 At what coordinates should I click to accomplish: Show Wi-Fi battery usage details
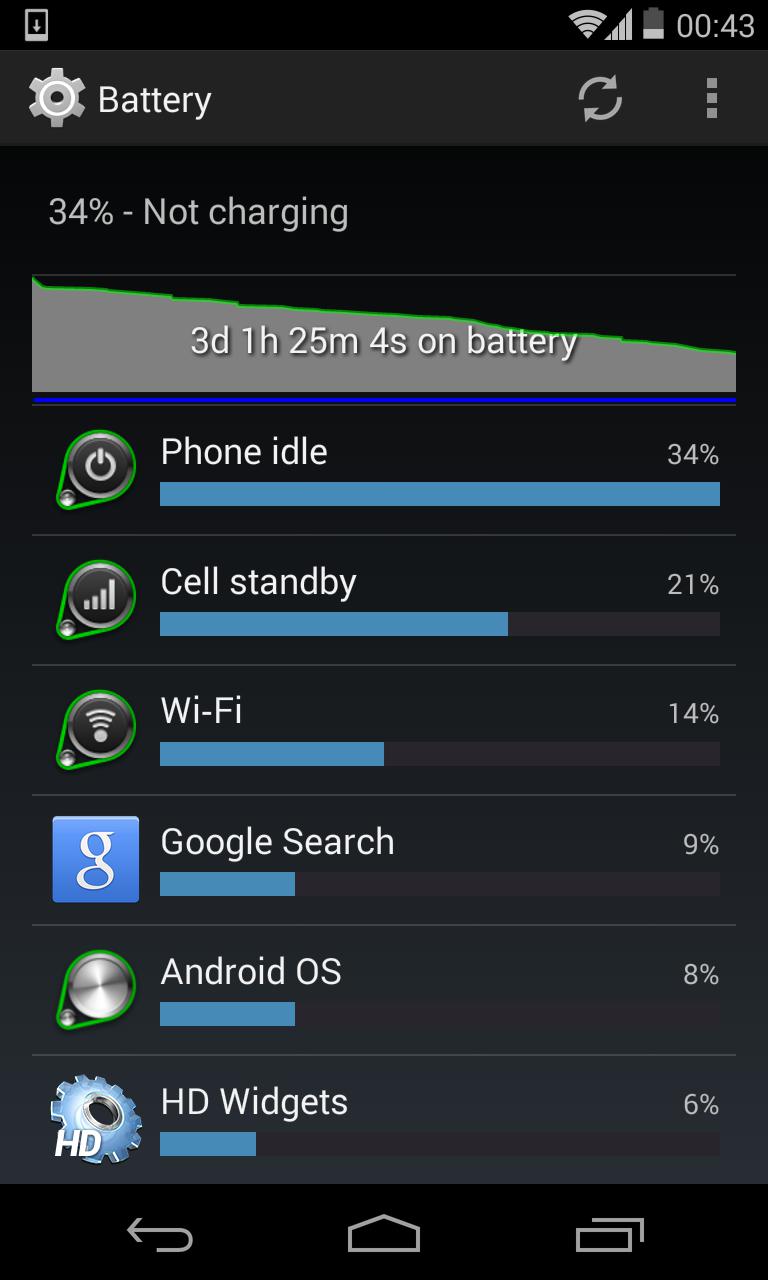384,731
